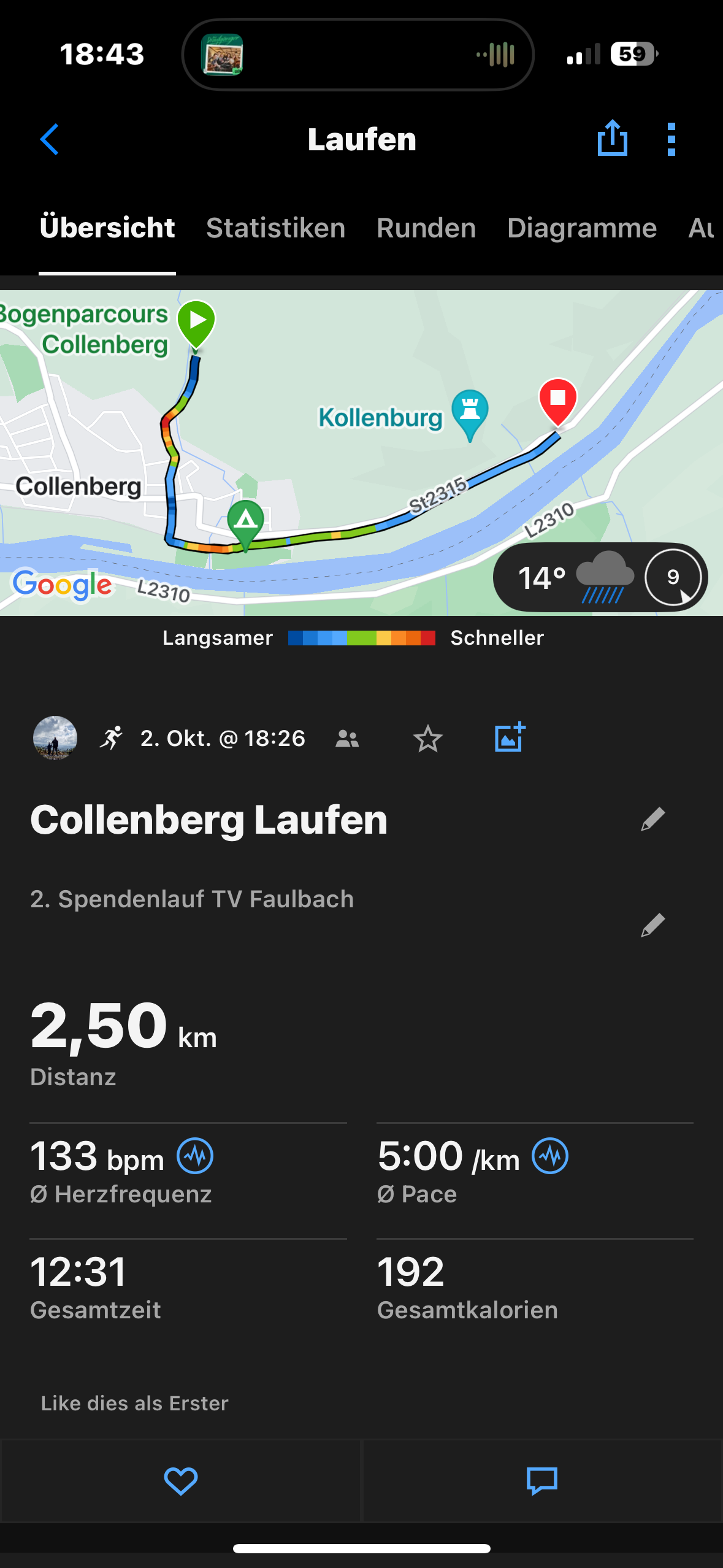The width and height of the screenshot is (723, 1568).
Task: Go back with the blue arrow
Action: [50, 140]
